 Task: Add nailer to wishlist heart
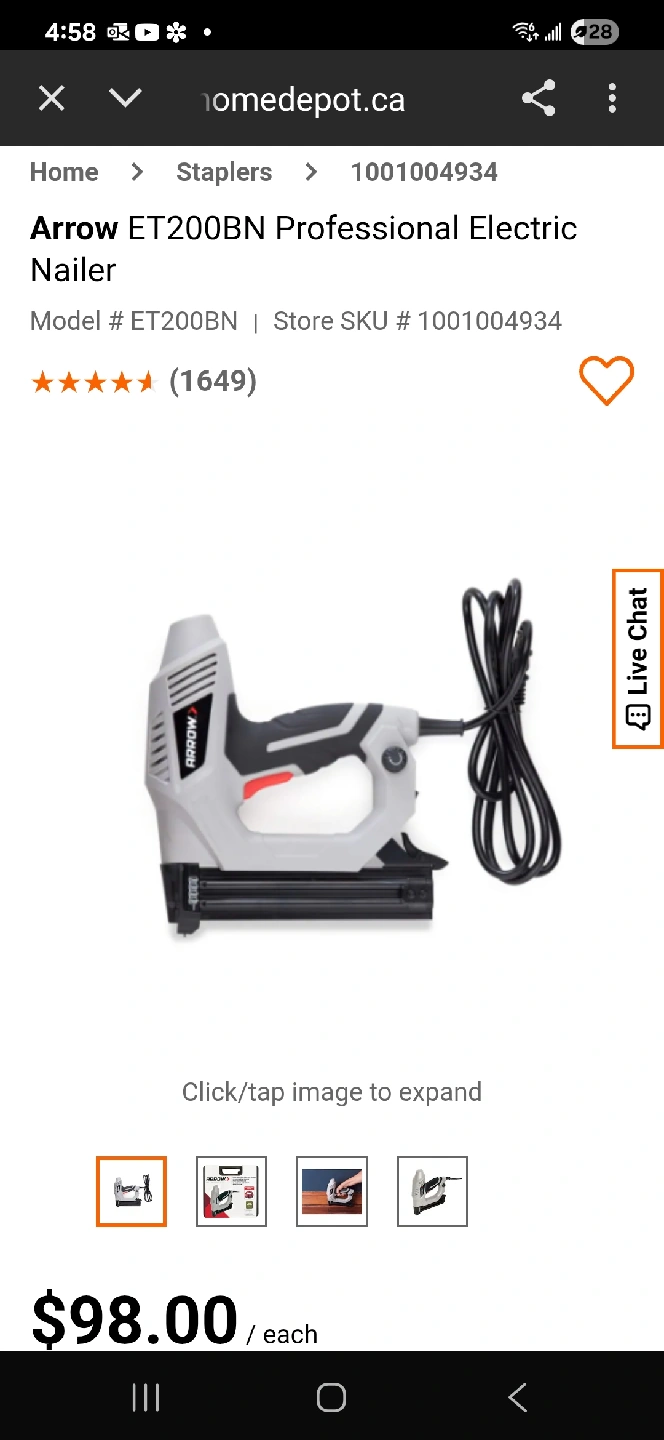(x=606, y=380)
